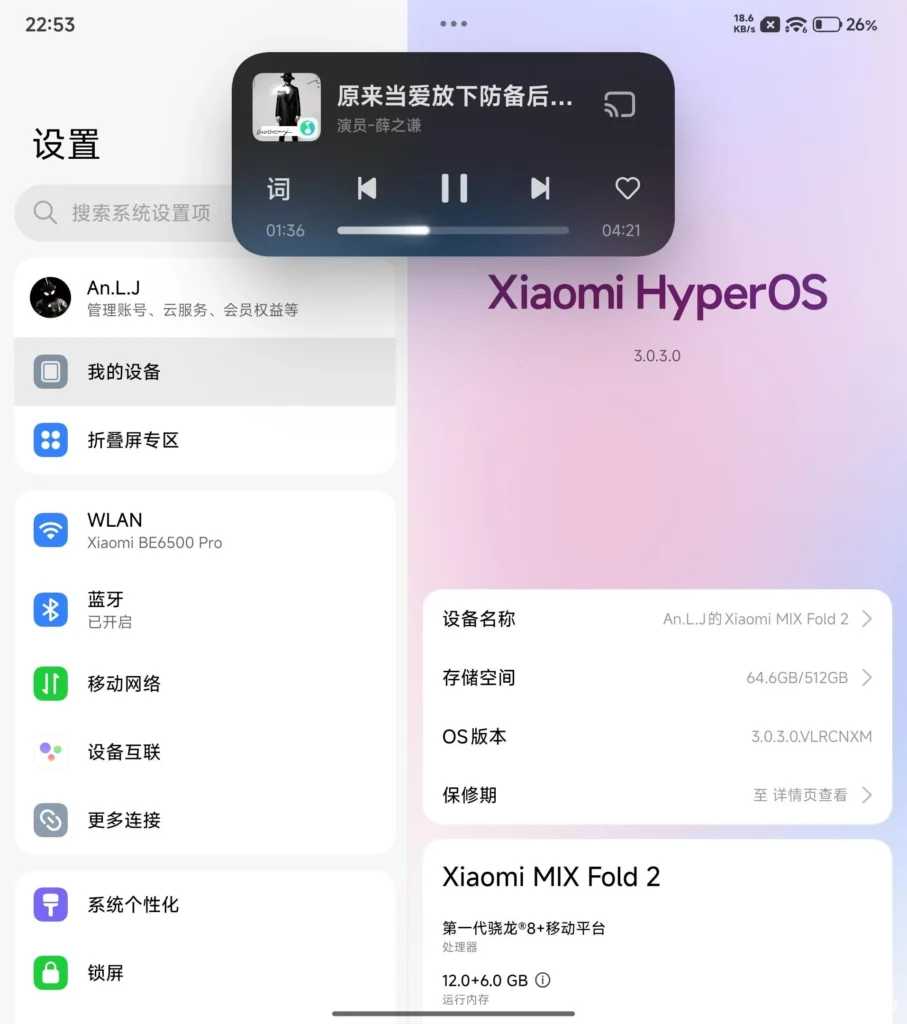Open 系统个性化 settings

(x=205, y=905)
